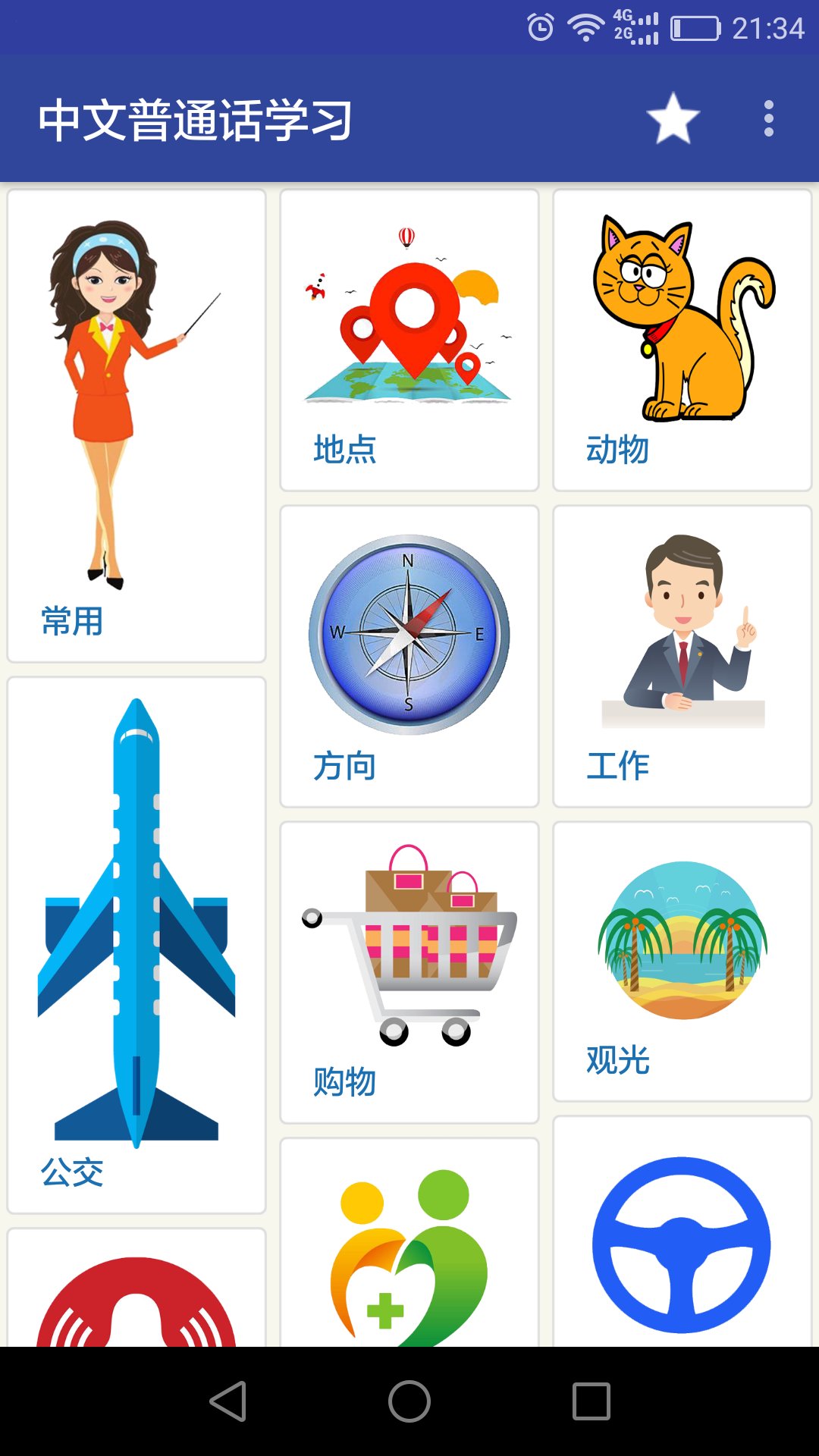Screen dimensions: 819x1456
Task: Choose the 方向 compass card
Action: (409, 657)
